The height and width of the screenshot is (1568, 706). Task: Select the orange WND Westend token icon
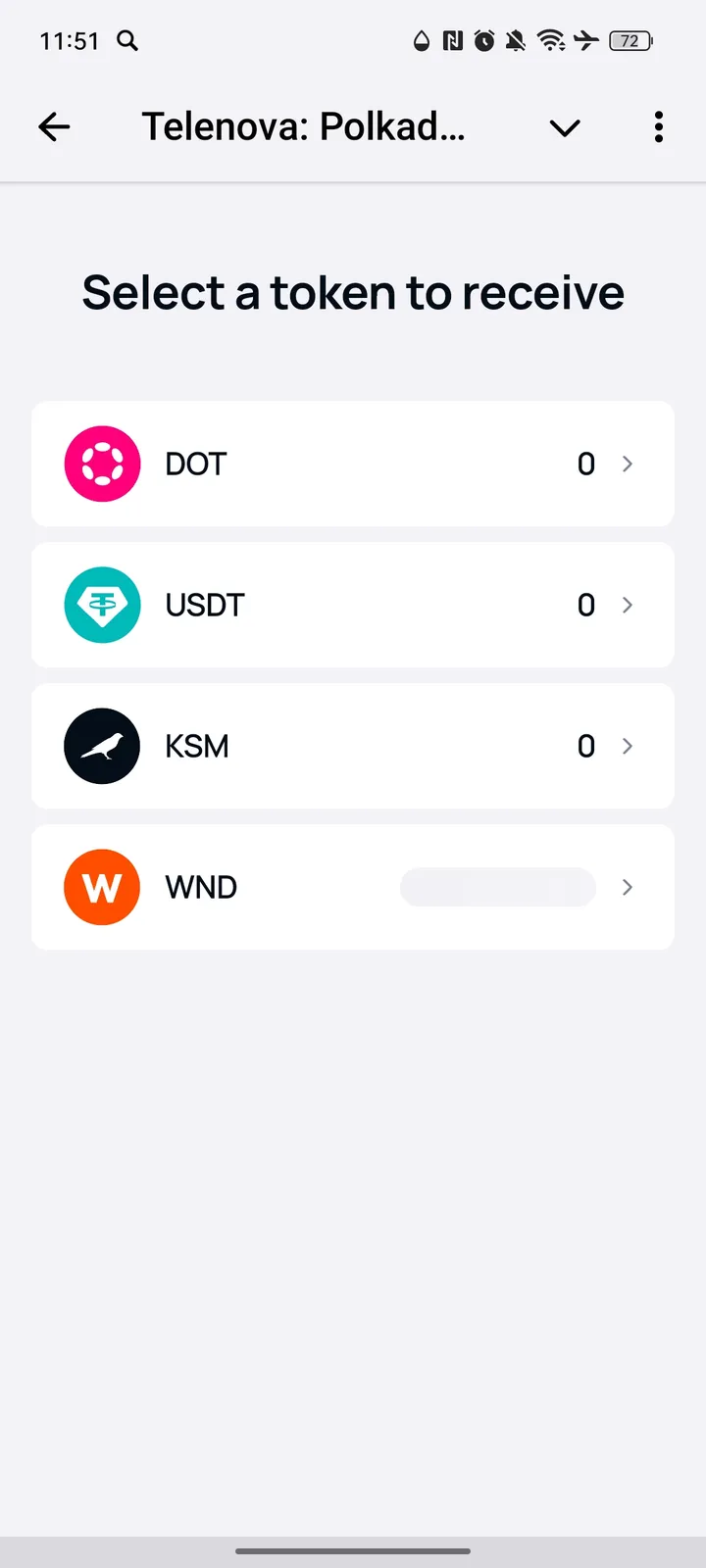[102, 887]
